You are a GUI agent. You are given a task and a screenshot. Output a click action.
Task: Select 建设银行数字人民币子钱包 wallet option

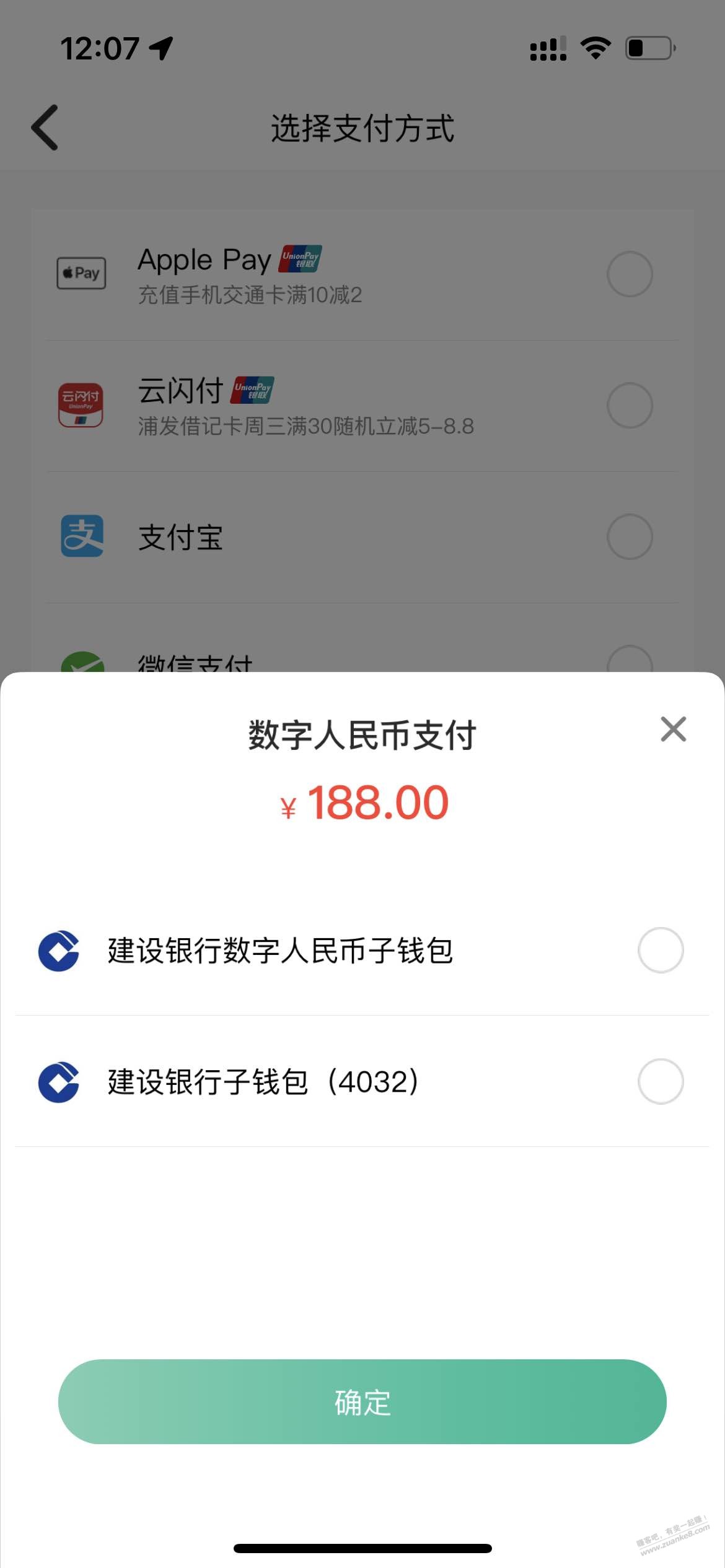[x=660, y=950]
